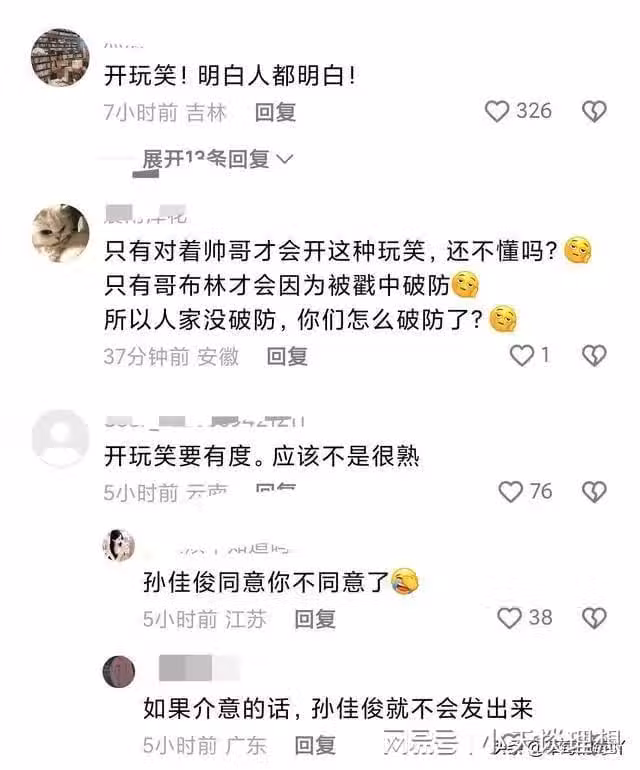Like the comment "开玩笑！明白人都明白！"

(498, 111)
